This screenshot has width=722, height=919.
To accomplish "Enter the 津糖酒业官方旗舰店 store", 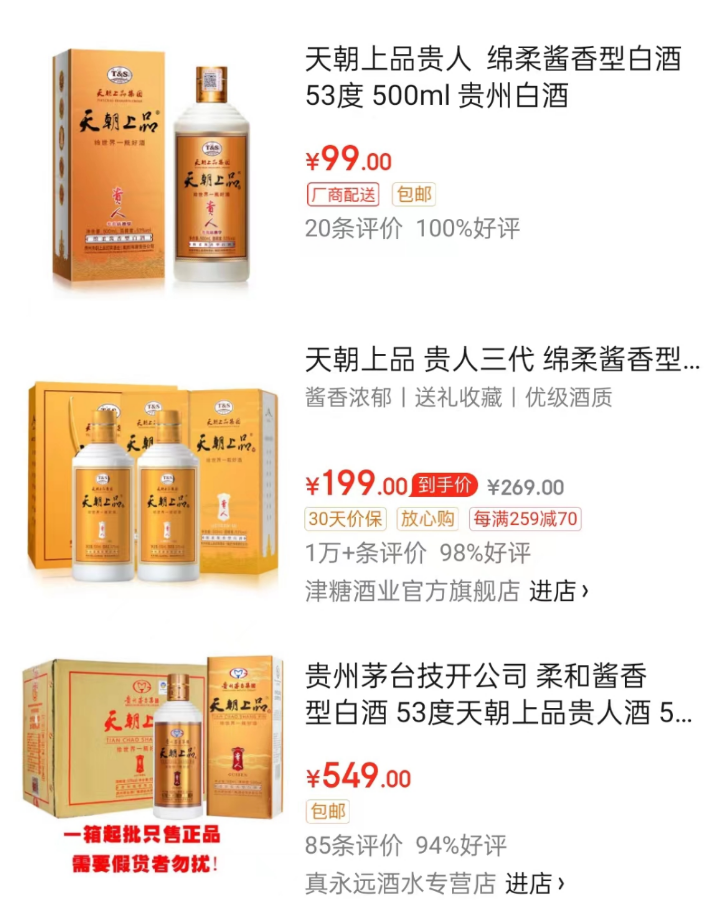I will (x=558, y=591).
